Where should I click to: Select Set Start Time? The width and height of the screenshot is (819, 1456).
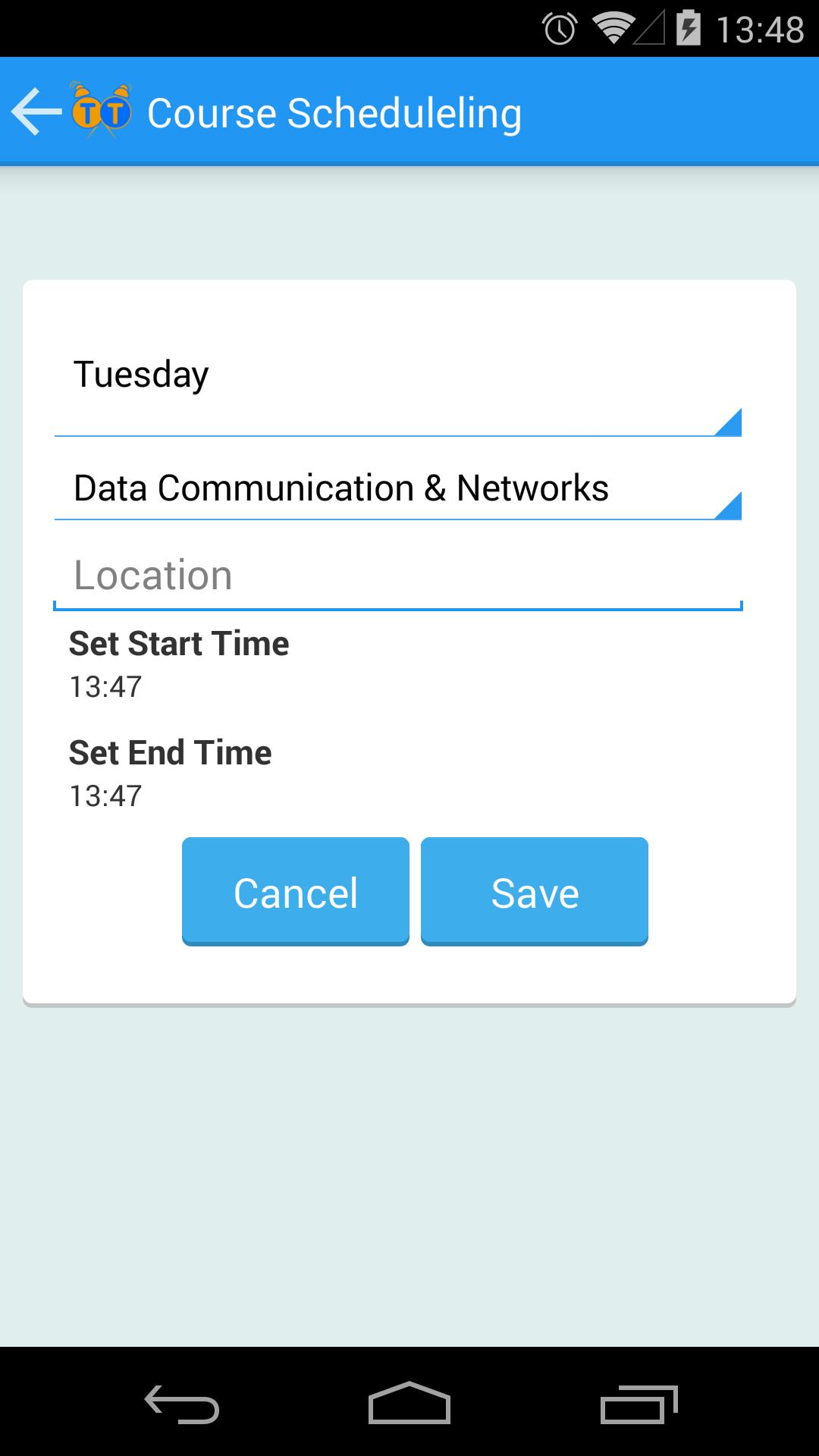[179, 643]
